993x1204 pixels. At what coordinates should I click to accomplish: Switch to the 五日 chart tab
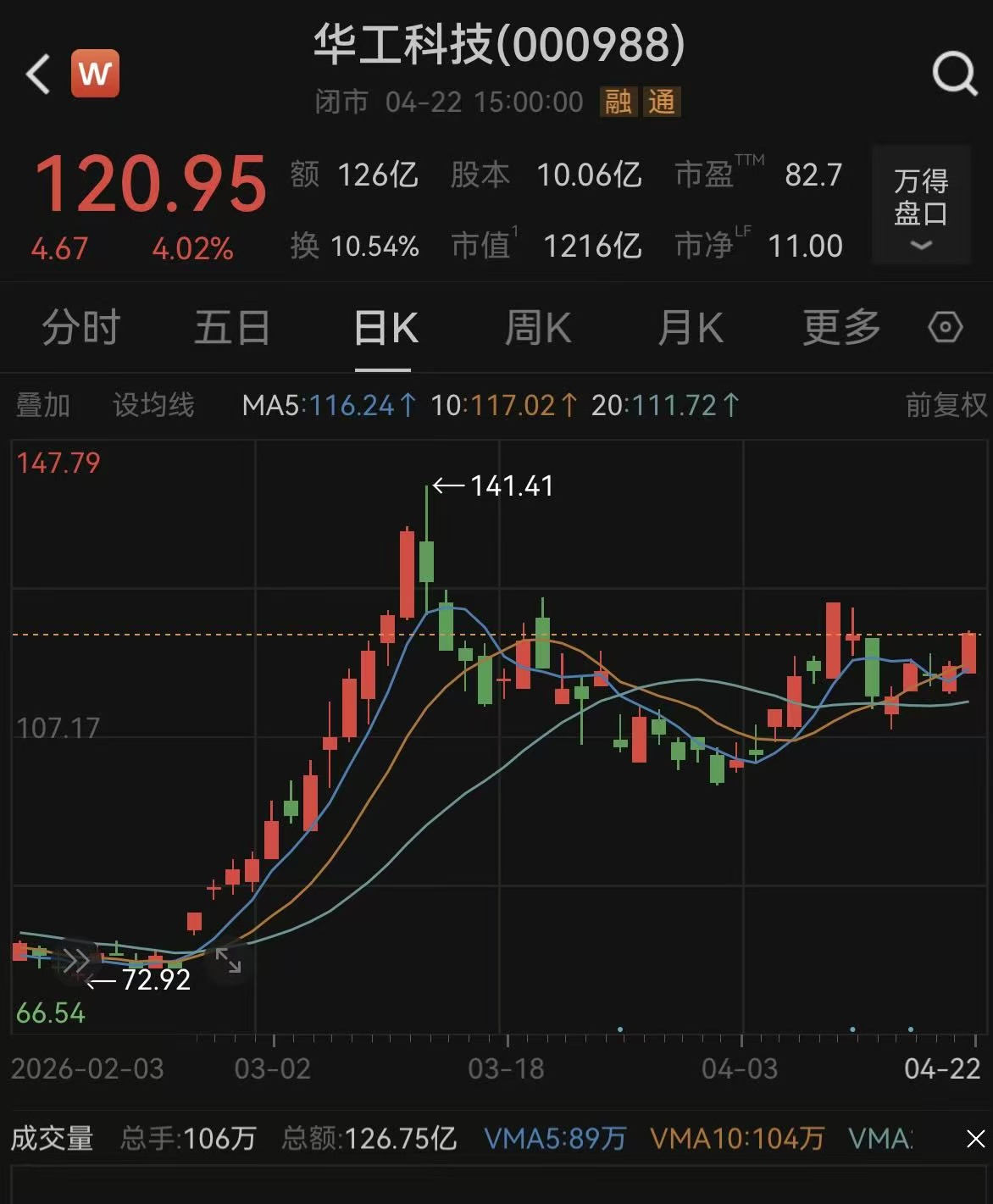click(x=232, y=328)
